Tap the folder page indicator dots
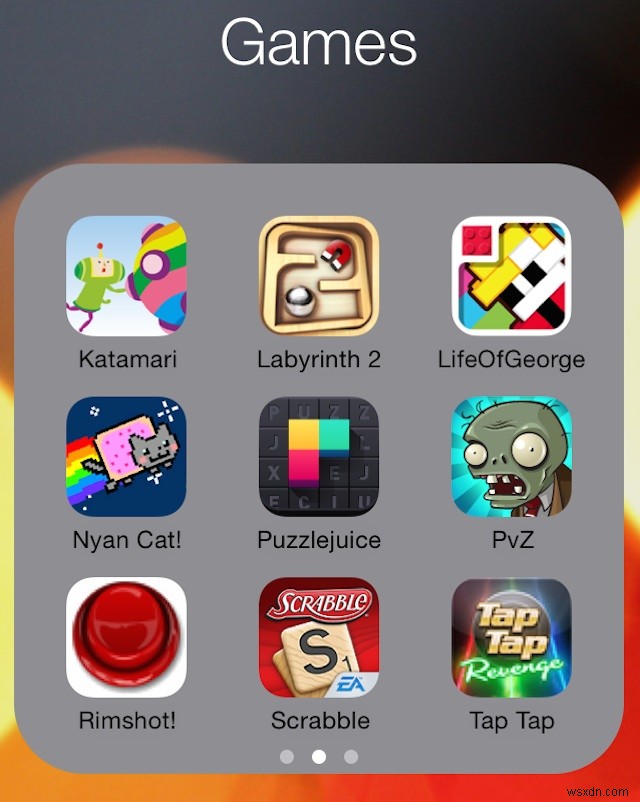The width and height of the screenshot is (640, 802). coord(319,757)
